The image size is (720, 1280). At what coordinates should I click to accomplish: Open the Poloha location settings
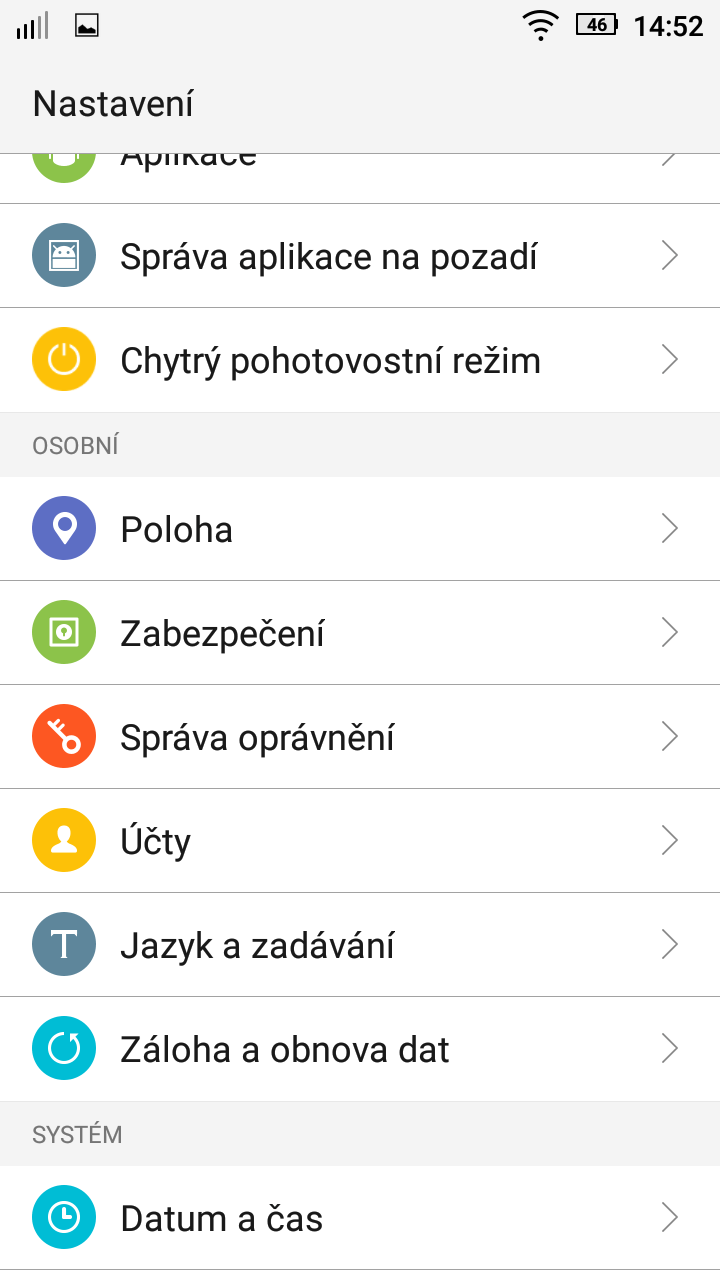360,528
